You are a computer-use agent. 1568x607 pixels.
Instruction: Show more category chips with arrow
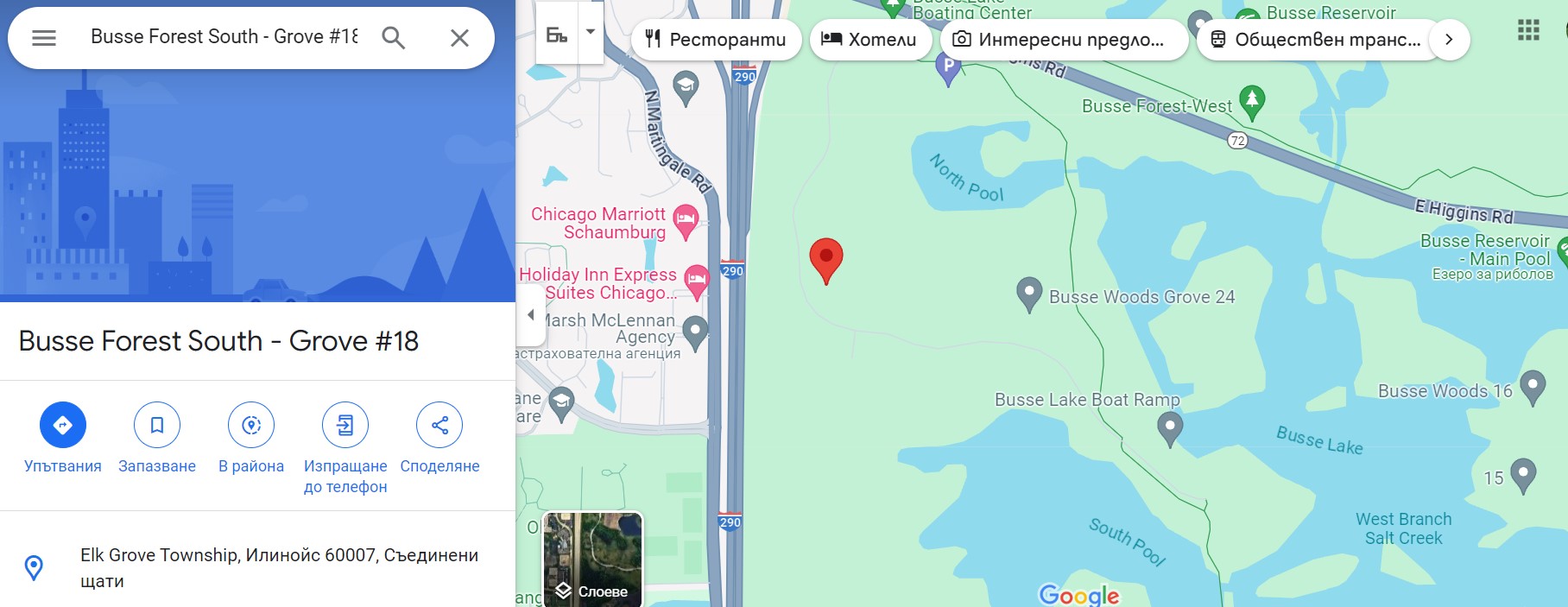pos(1449,40)
